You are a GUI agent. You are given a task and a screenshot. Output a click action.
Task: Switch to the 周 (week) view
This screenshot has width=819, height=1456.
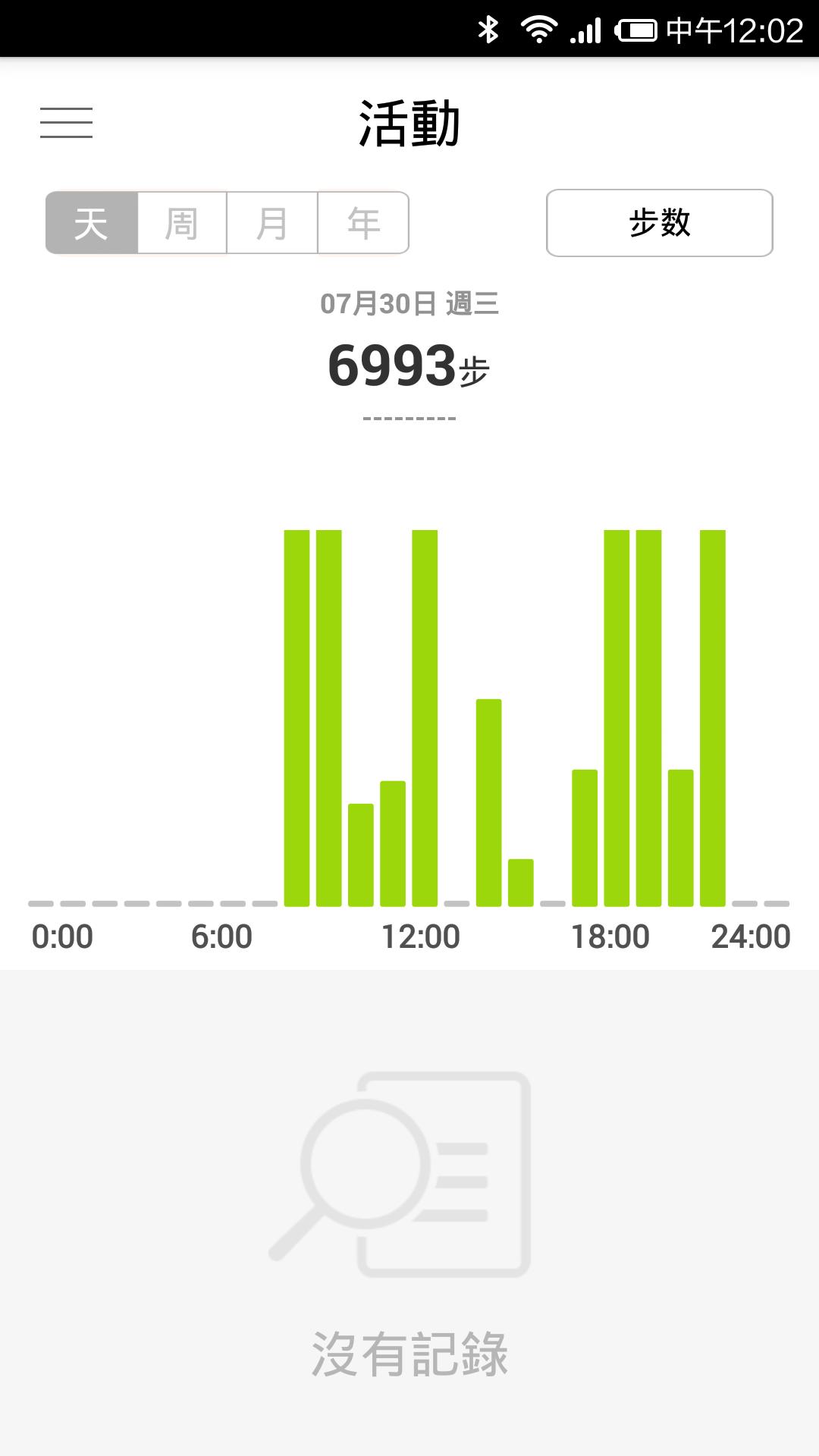pos(182,223)
